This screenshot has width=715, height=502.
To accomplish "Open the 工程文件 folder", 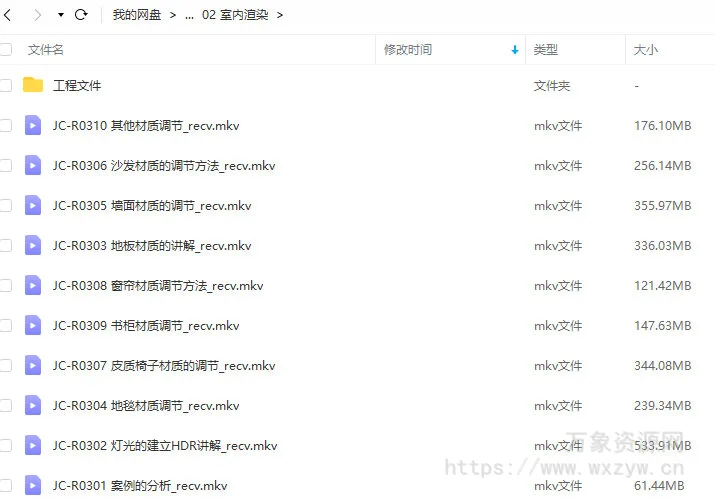I will (77, 85).
